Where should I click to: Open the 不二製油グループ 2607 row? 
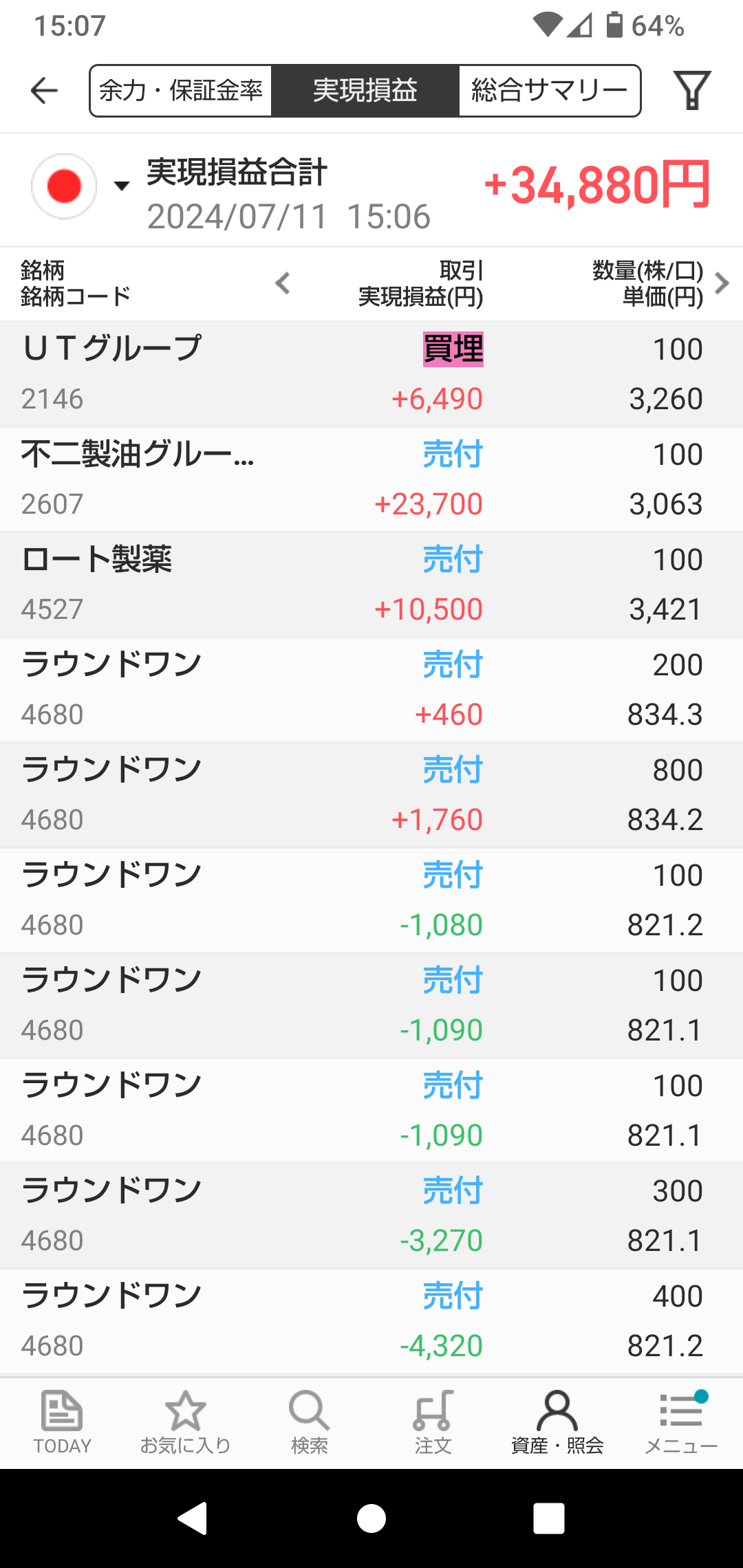pyautogui.click(x=371, y=479)
